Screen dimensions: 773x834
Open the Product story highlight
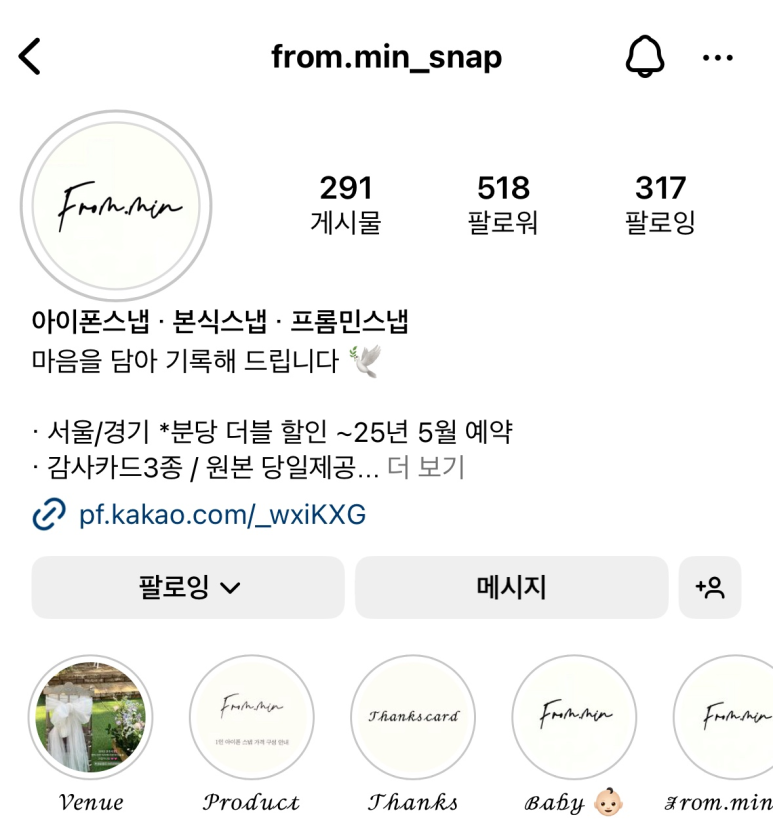(x=251, y=717)
